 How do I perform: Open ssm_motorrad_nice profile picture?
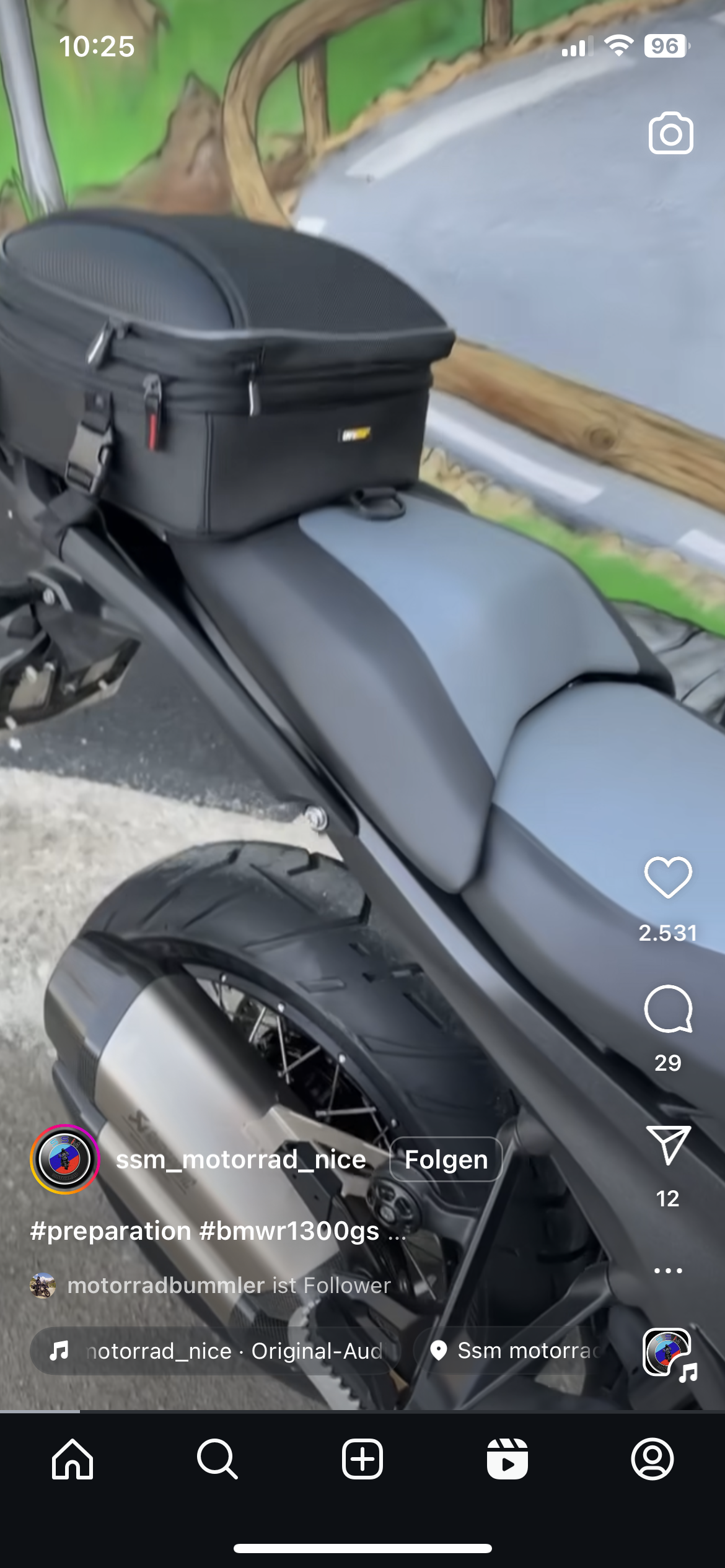65,1159
